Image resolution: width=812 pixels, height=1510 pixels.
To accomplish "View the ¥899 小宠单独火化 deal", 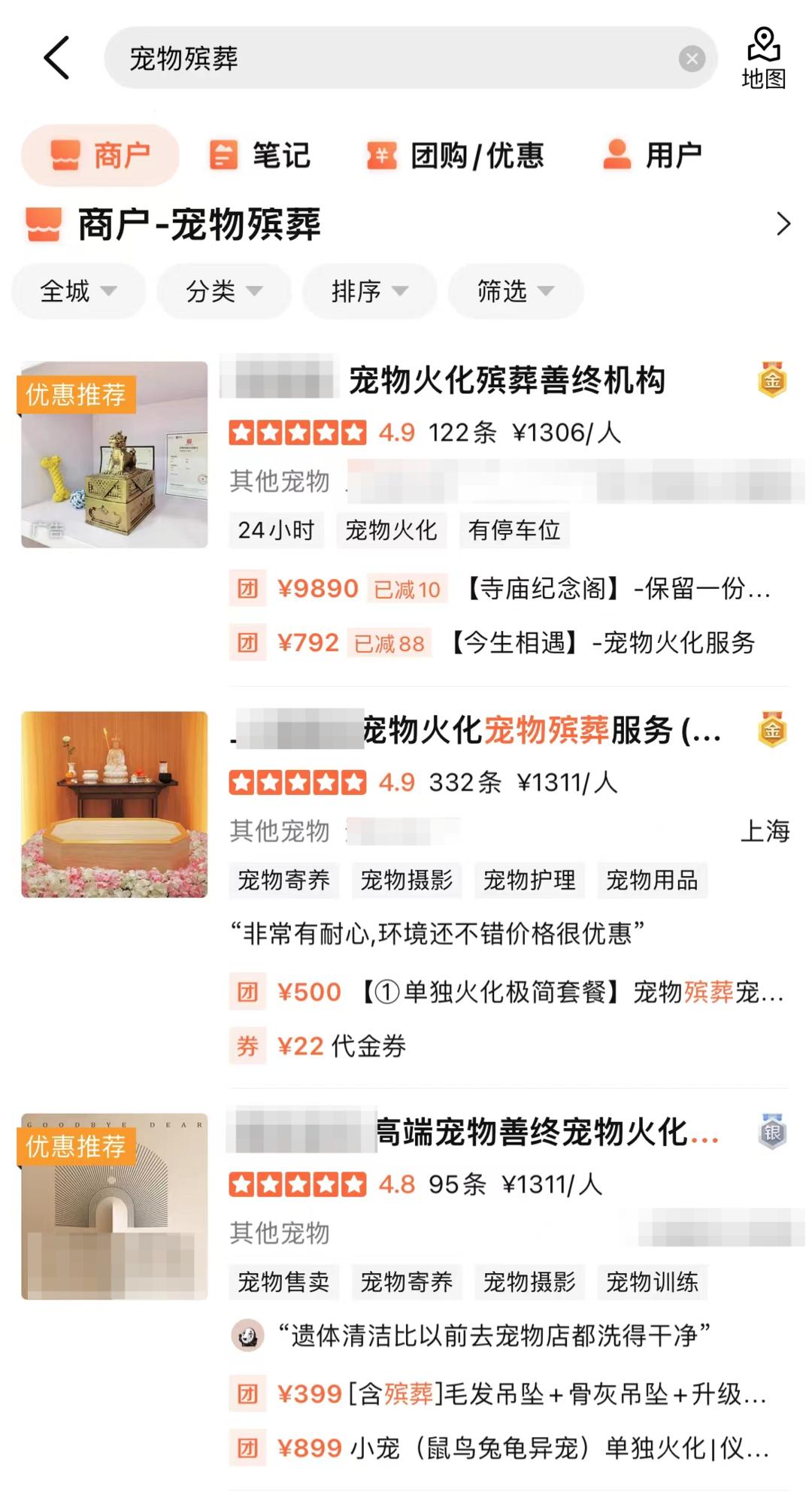I will [500, 1448].
